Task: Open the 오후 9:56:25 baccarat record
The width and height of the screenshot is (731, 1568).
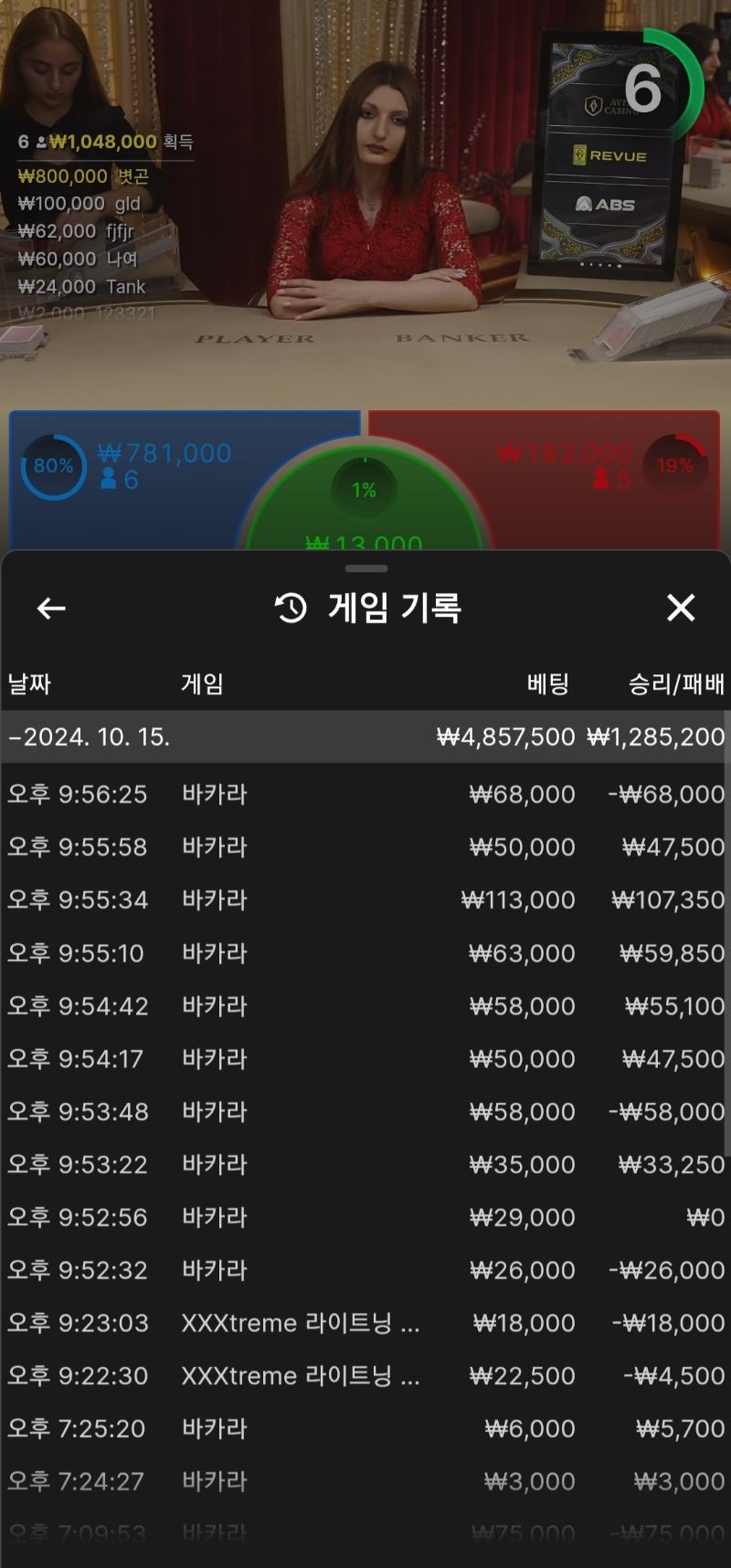Action: point(365,794)
